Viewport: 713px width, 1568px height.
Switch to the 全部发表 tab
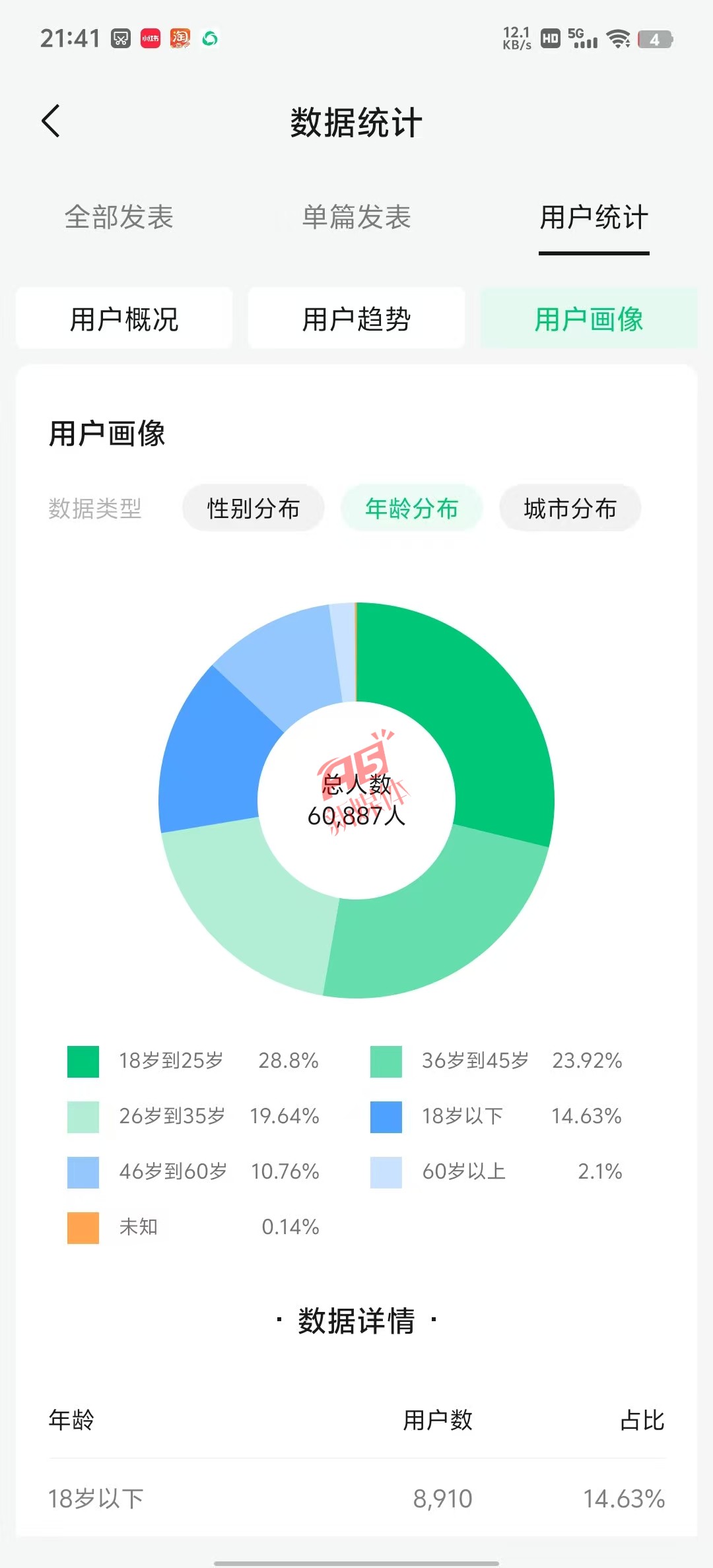point(119,217)
